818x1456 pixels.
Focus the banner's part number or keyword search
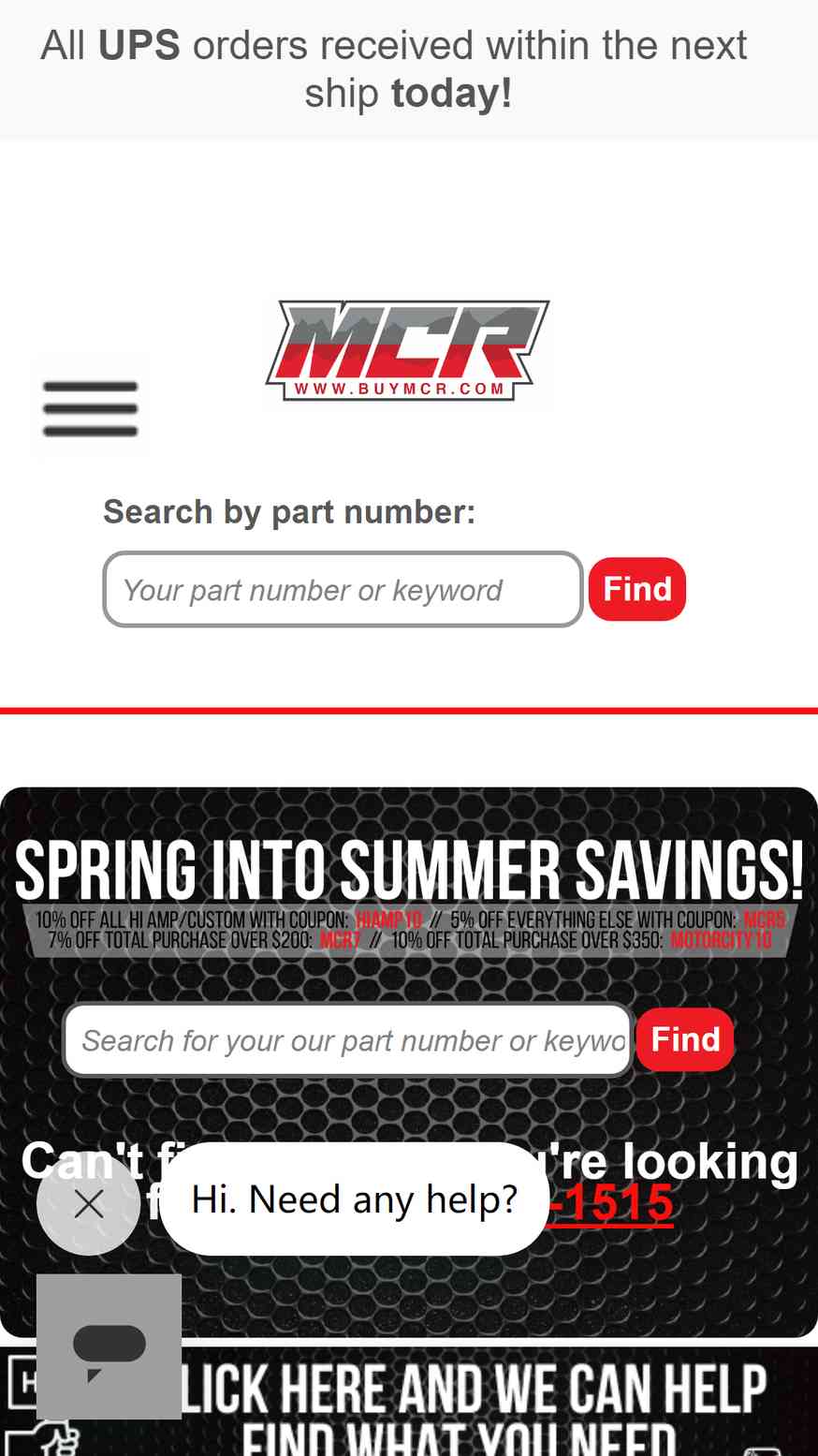(348, 1039)
